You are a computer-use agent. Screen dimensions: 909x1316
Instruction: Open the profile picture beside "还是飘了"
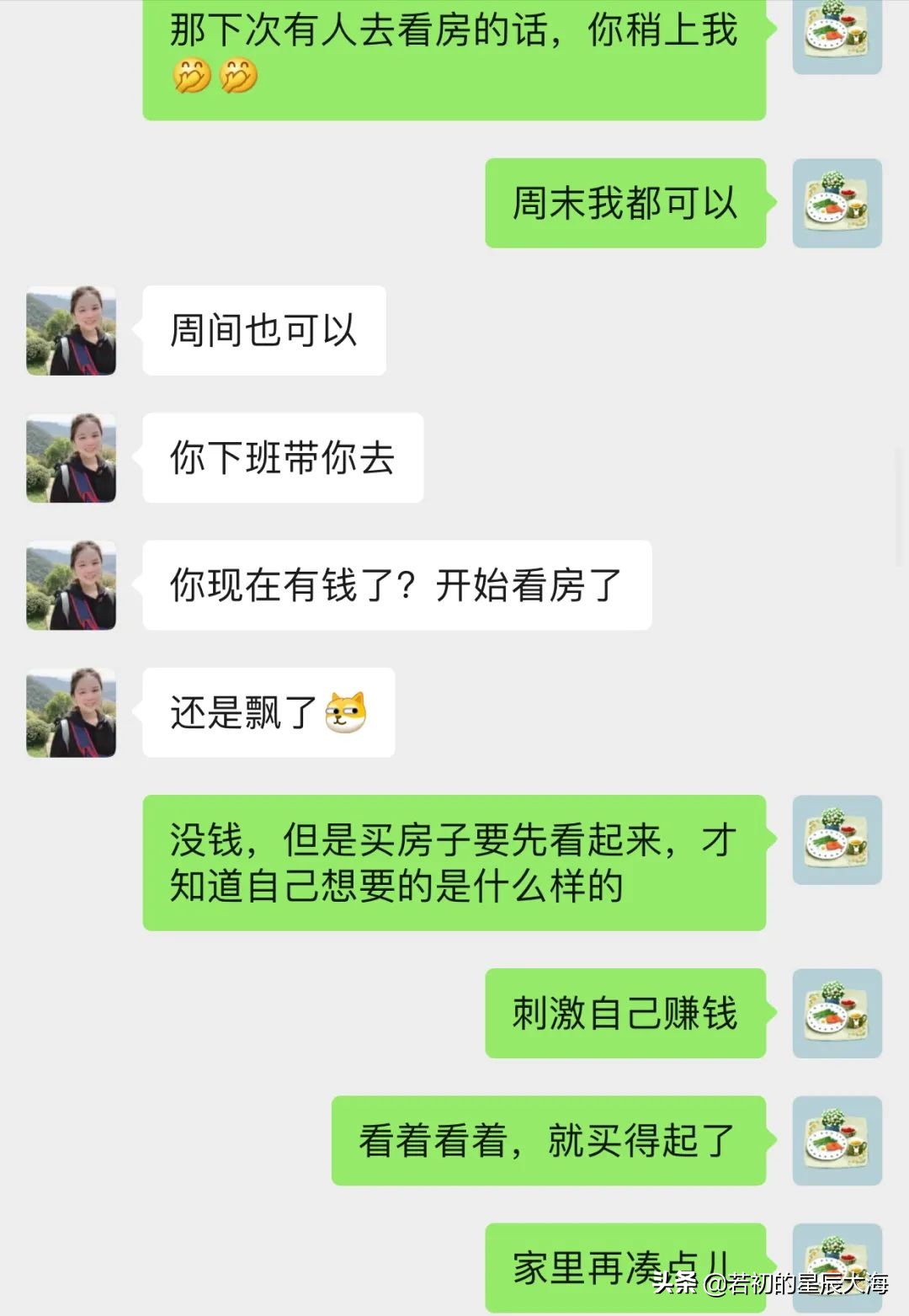[x=72, y=711]
